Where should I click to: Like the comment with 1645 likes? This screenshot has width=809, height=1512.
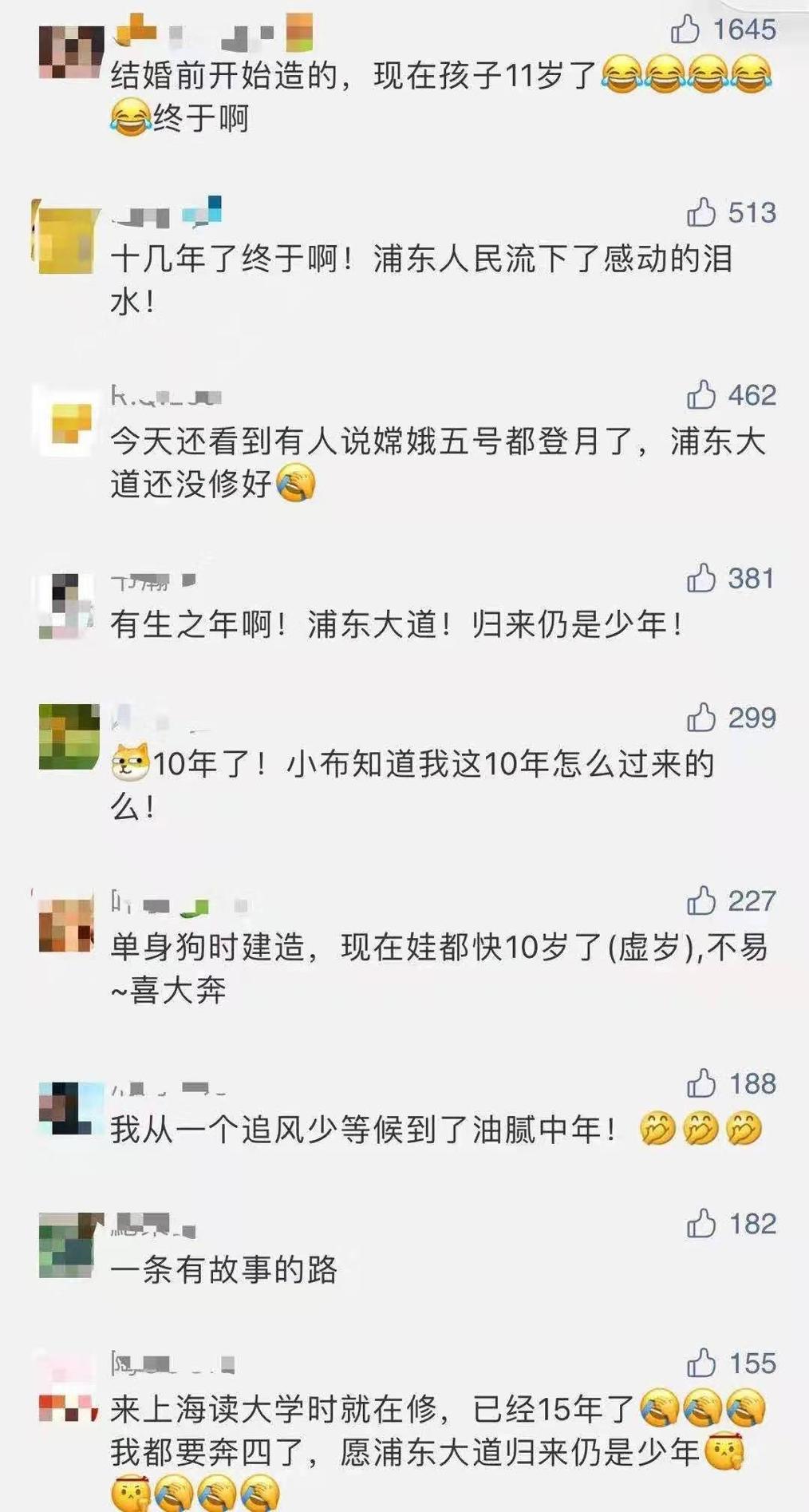pos(685,30)
